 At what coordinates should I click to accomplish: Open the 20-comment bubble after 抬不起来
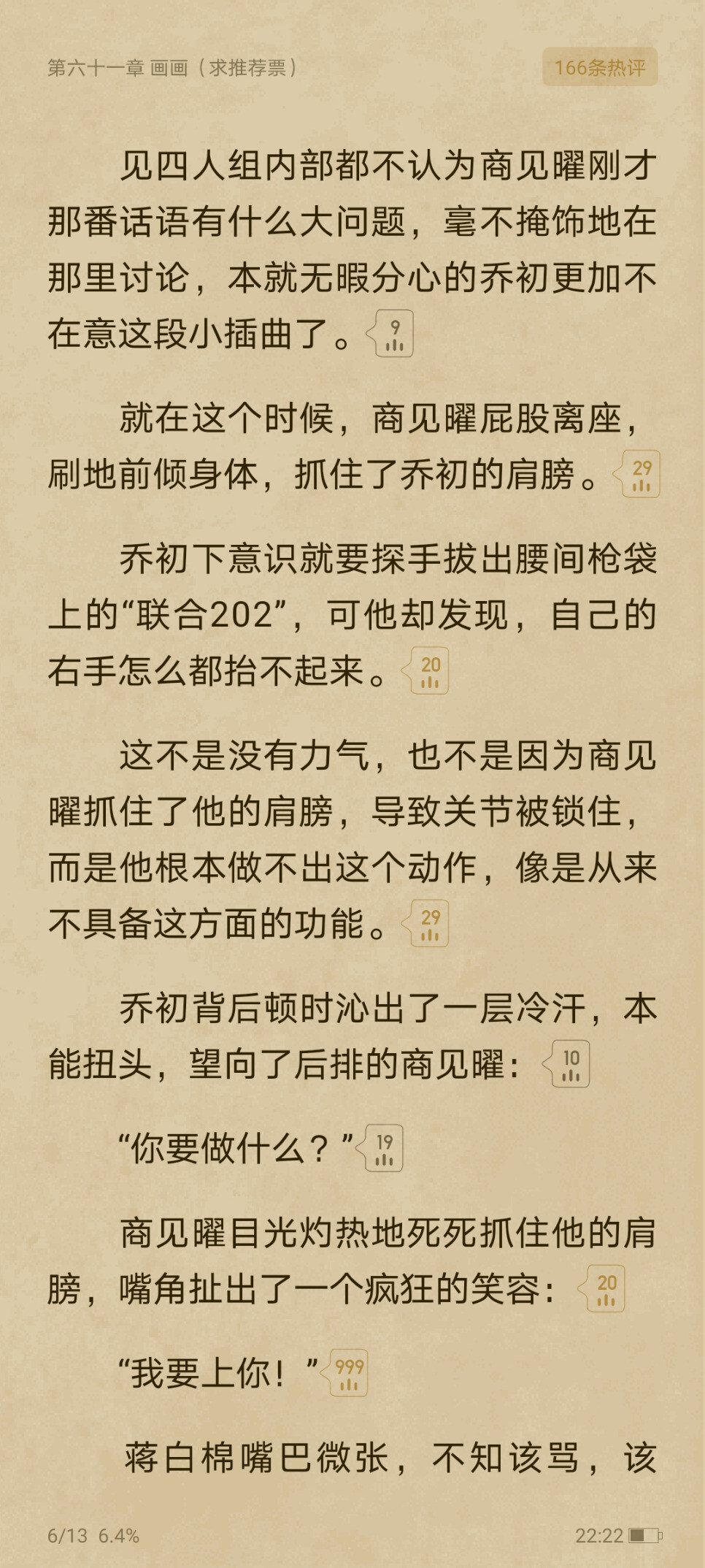pos(425,670)
